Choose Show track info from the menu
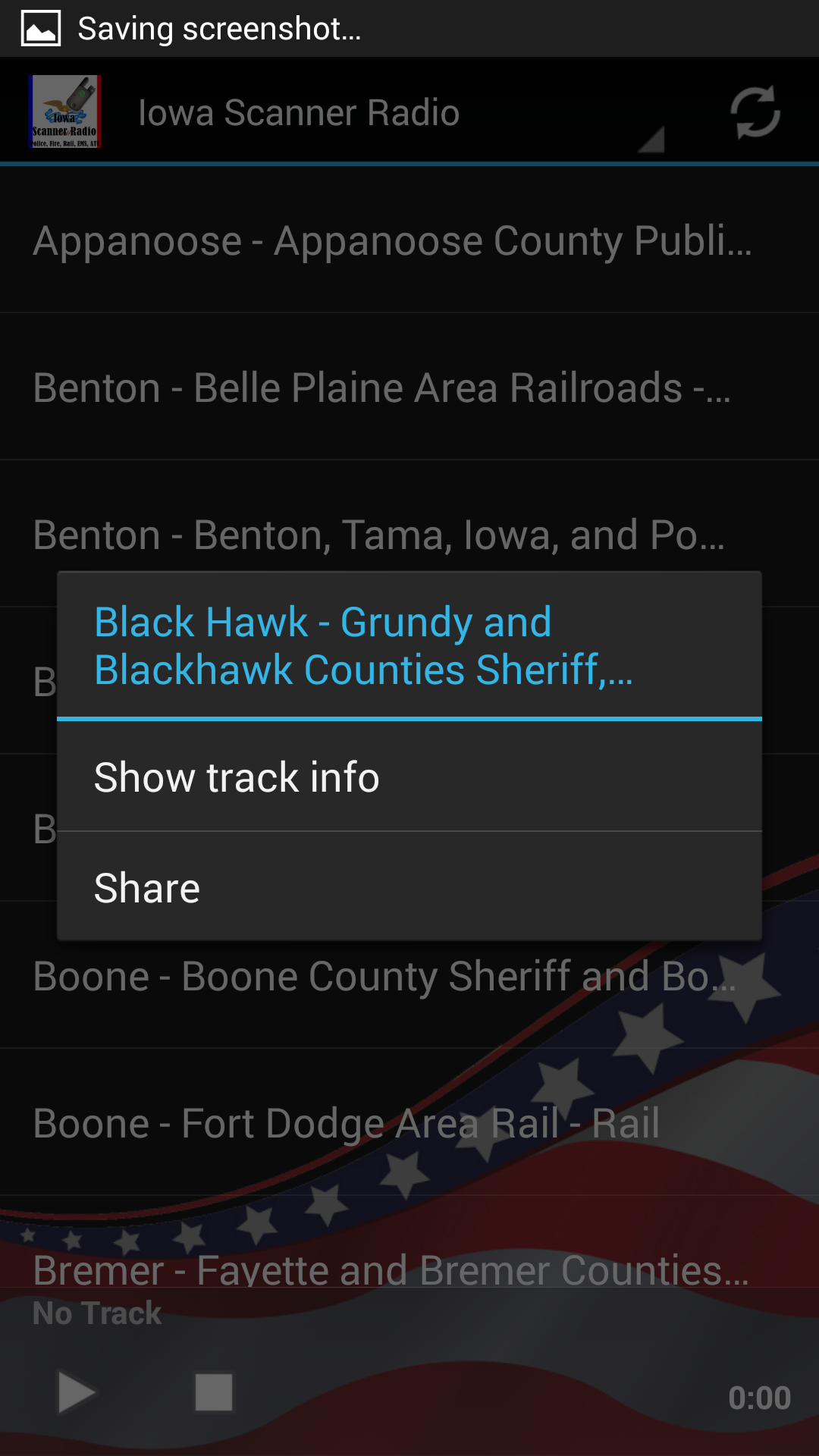 (x=236, y=777)
